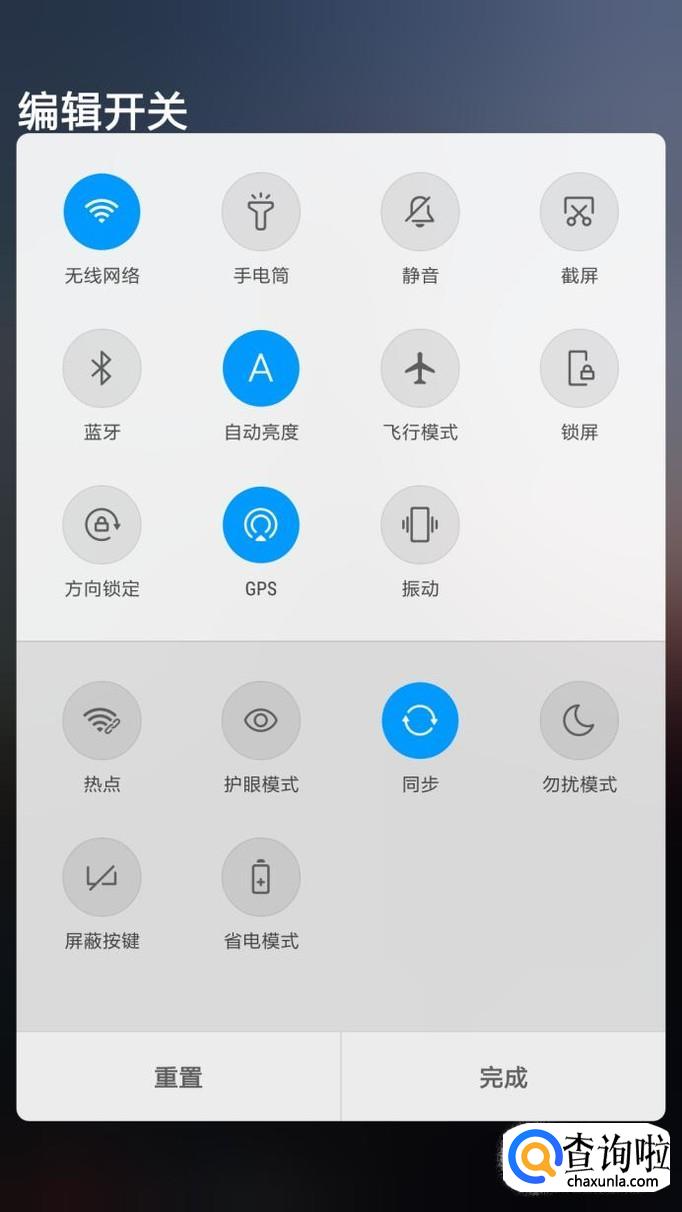Disable 同步 sync

(x=420, y=720)
